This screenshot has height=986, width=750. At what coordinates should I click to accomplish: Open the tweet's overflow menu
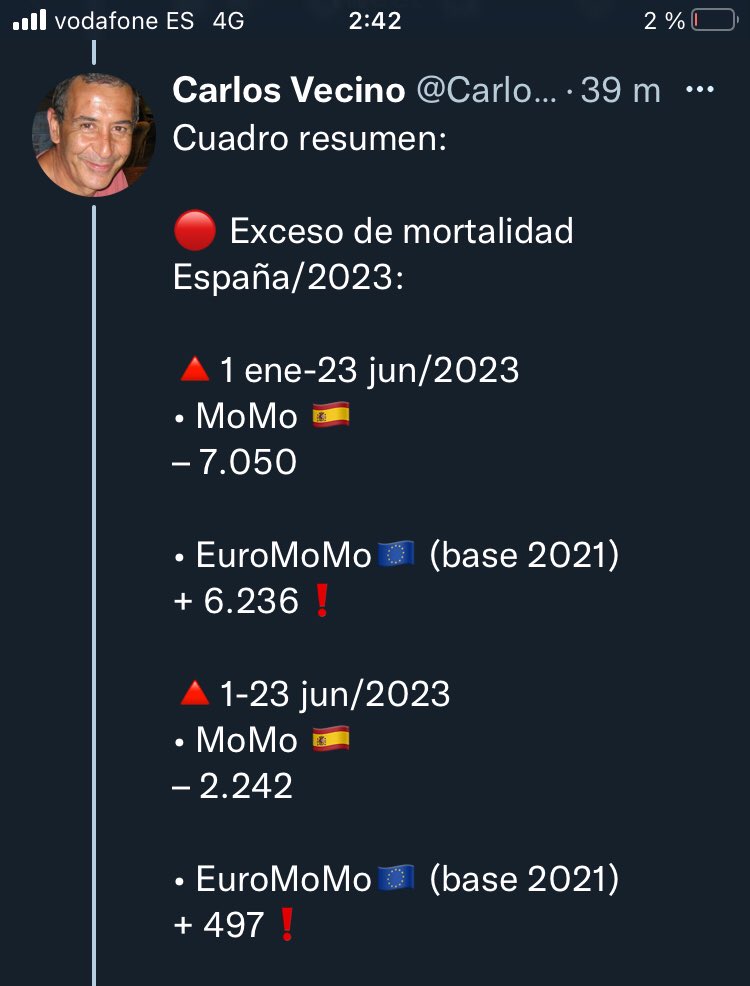(699, 90)
